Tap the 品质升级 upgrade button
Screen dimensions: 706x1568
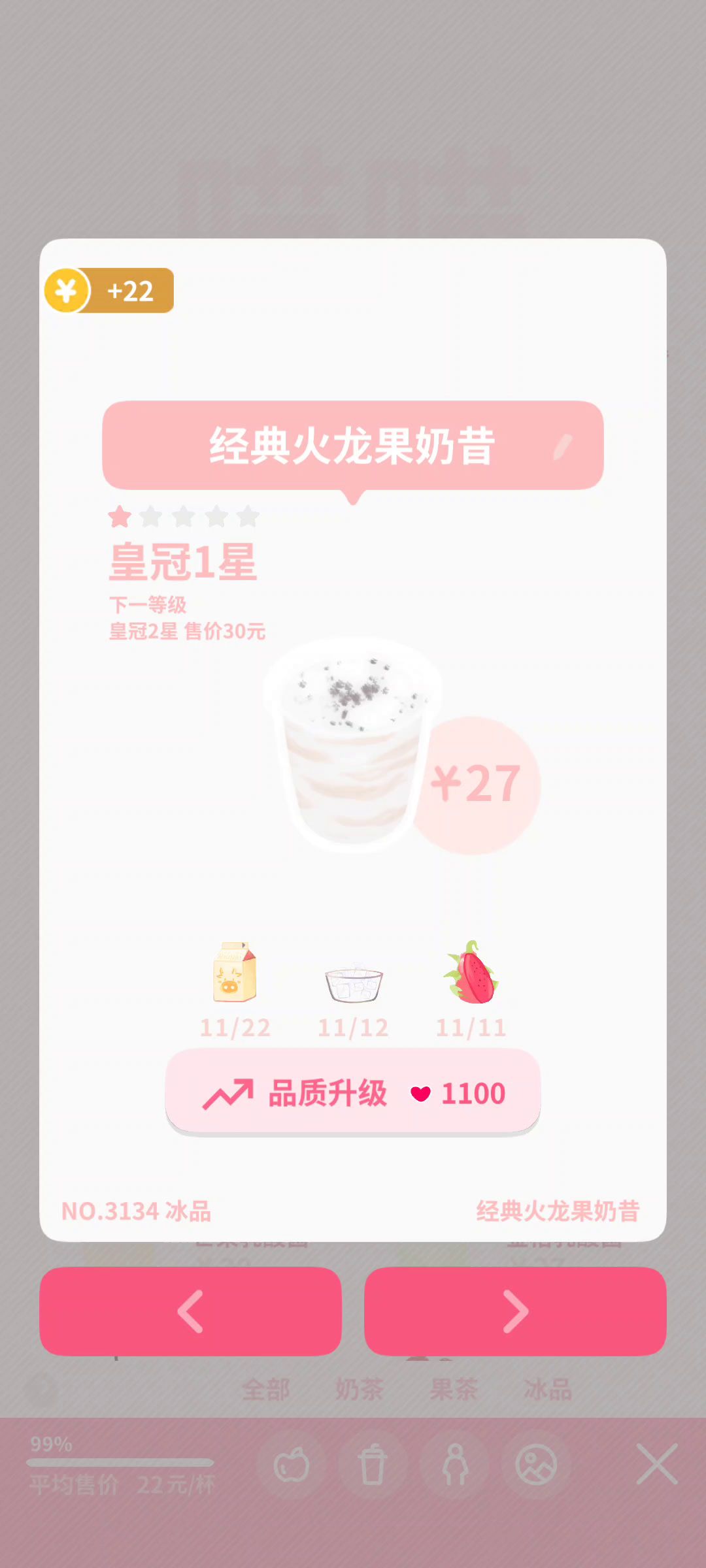point(353,1092)
